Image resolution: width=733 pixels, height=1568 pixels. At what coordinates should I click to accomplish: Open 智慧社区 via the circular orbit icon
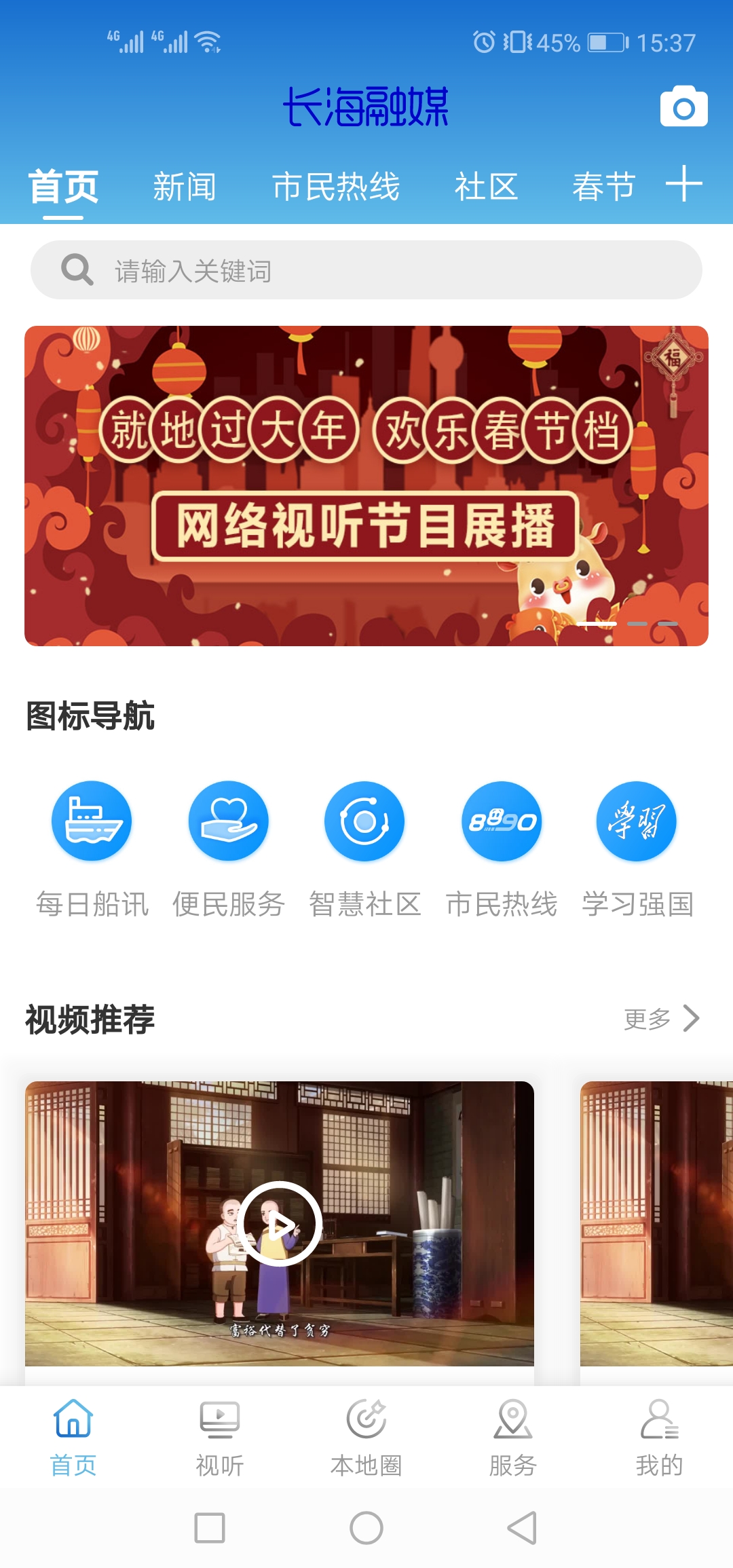[364, 820]
